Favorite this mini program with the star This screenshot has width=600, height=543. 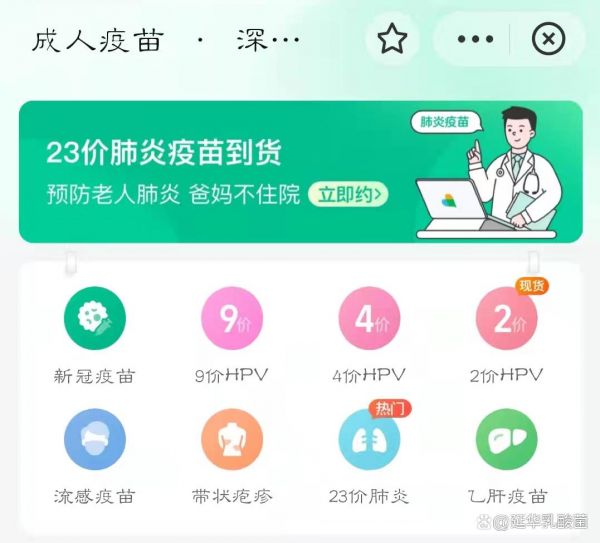click(x=392, y=39)
